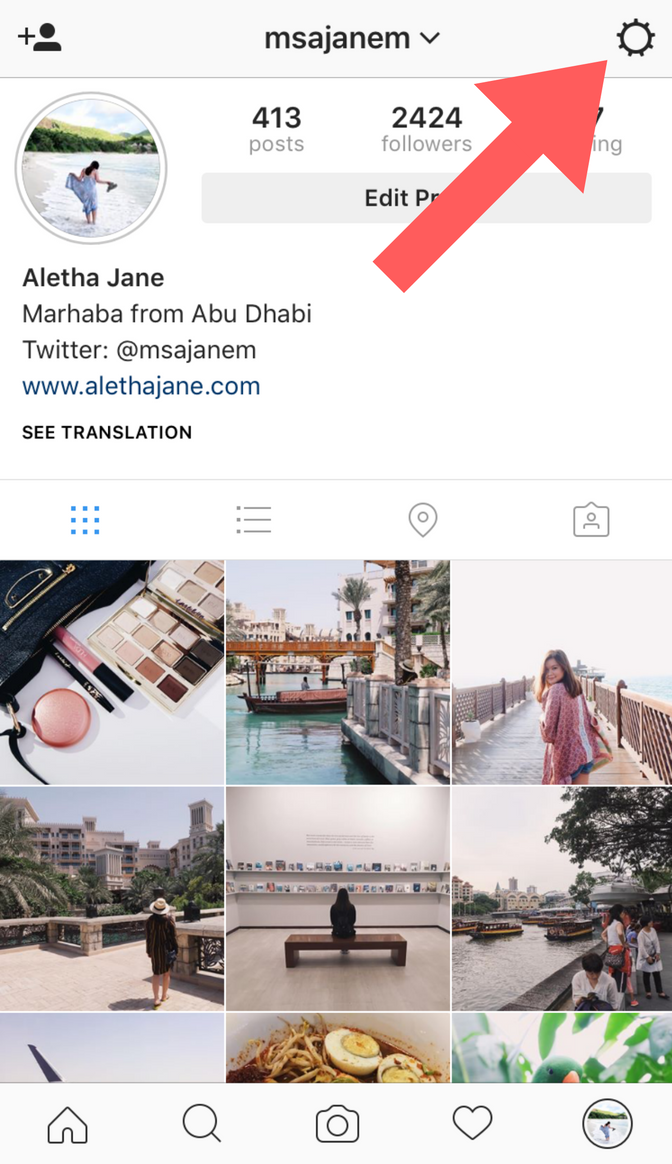Viewport: 672px width, 1164px height.
Task: Tap See Translation under the bio
Action: 107,433
